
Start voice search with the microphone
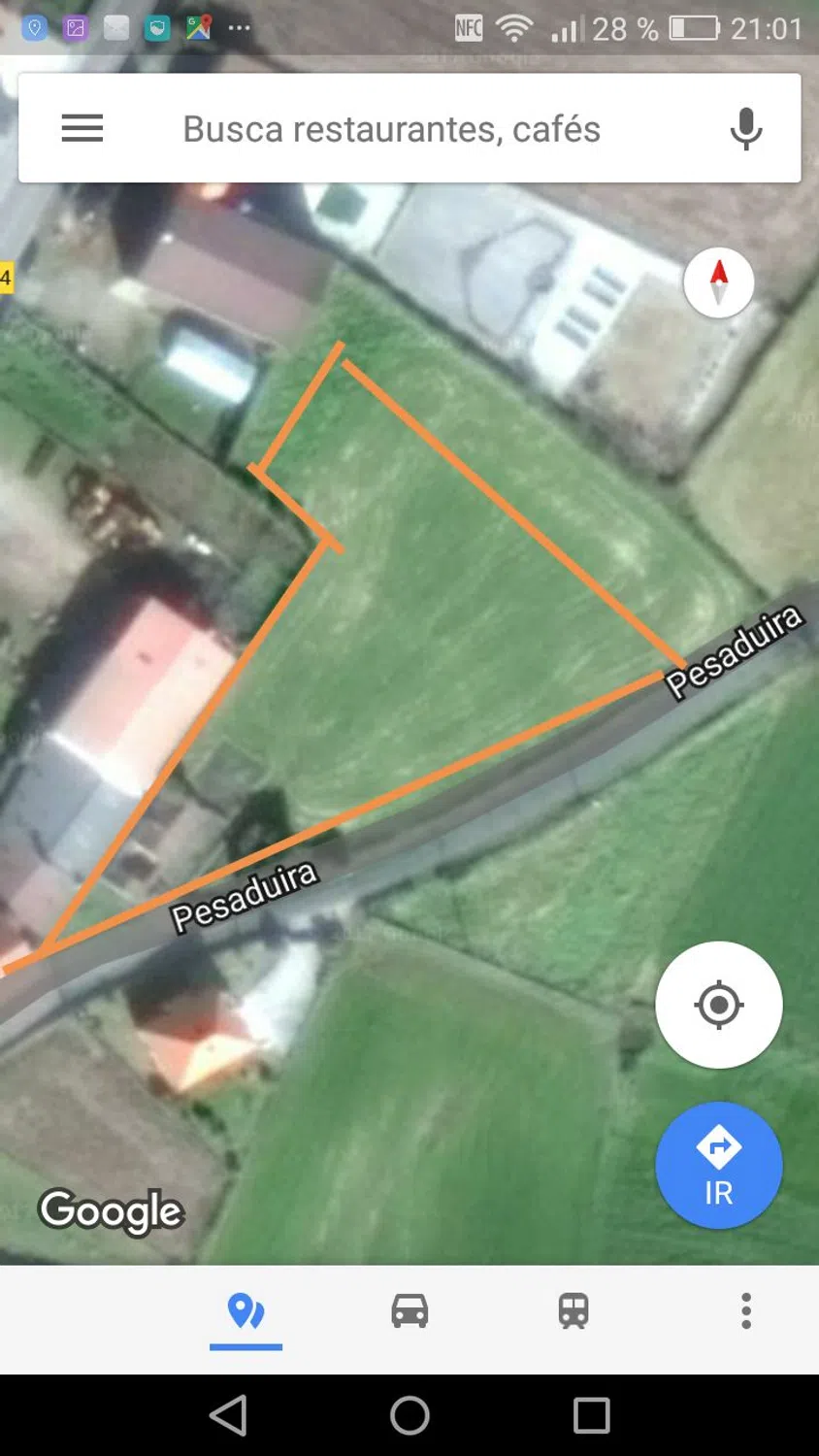pos(745,129)
